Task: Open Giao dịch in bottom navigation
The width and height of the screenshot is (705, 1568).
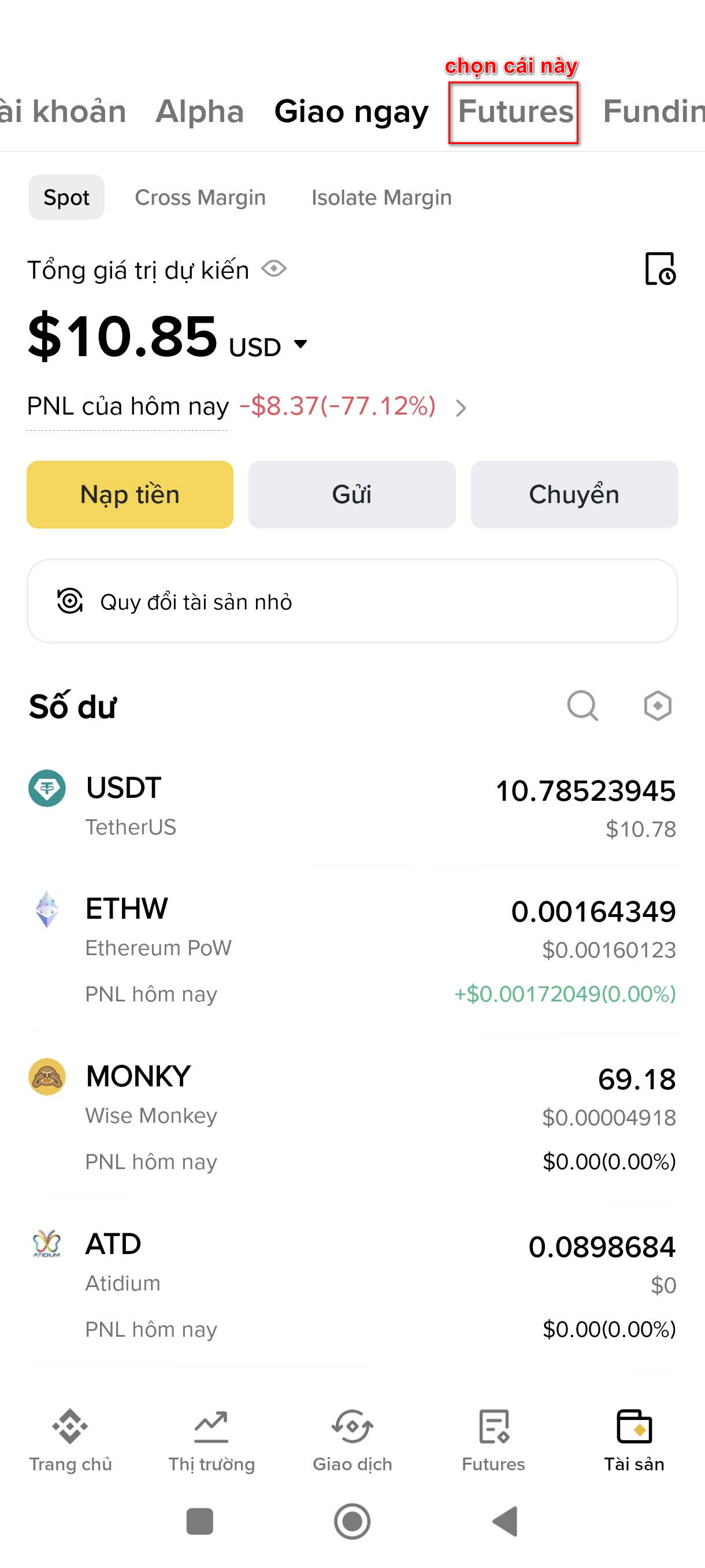Action: [352, 1440]
